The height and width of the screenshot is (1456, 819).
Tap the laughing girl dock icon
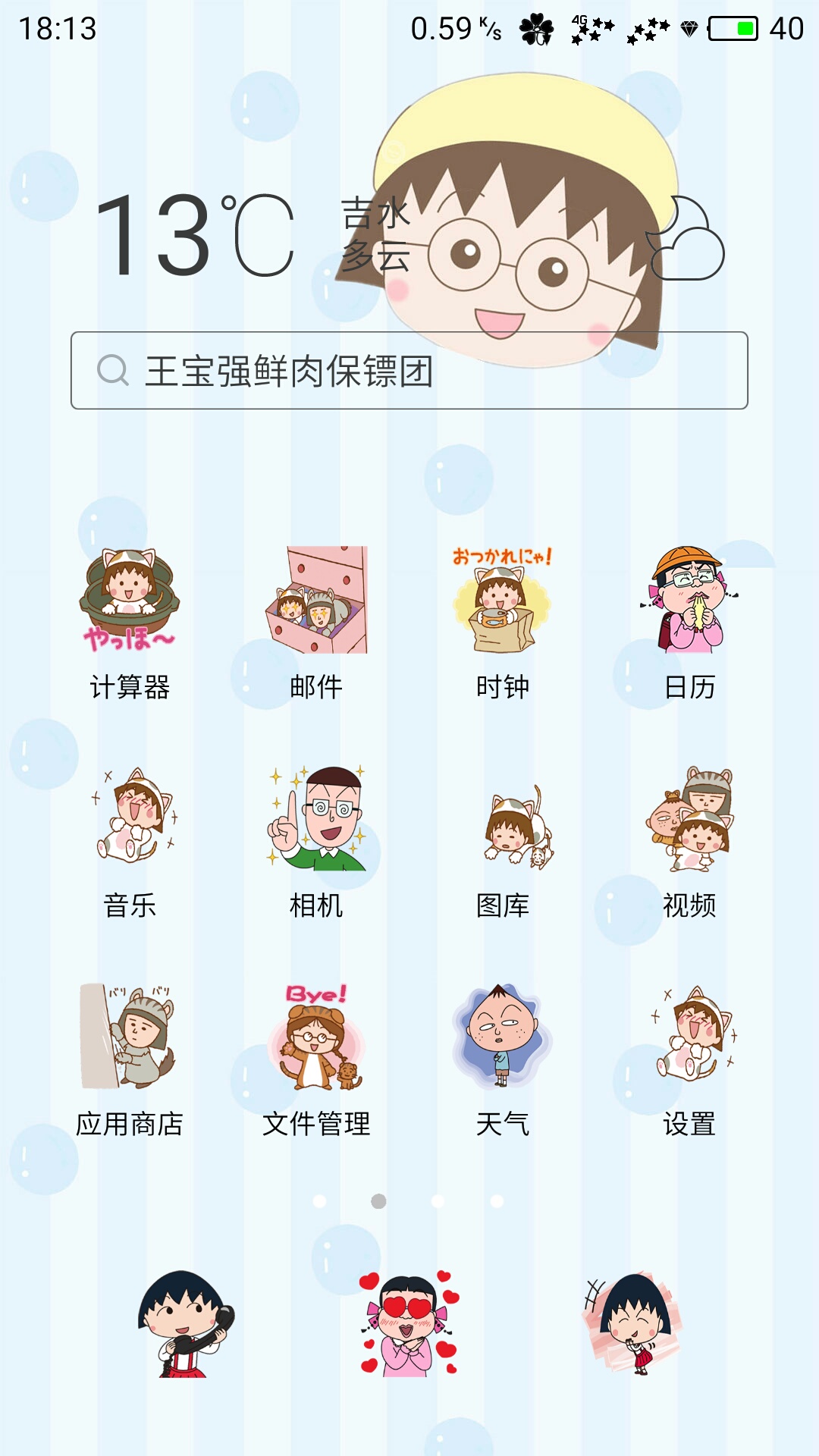[x=633, y=1323]
